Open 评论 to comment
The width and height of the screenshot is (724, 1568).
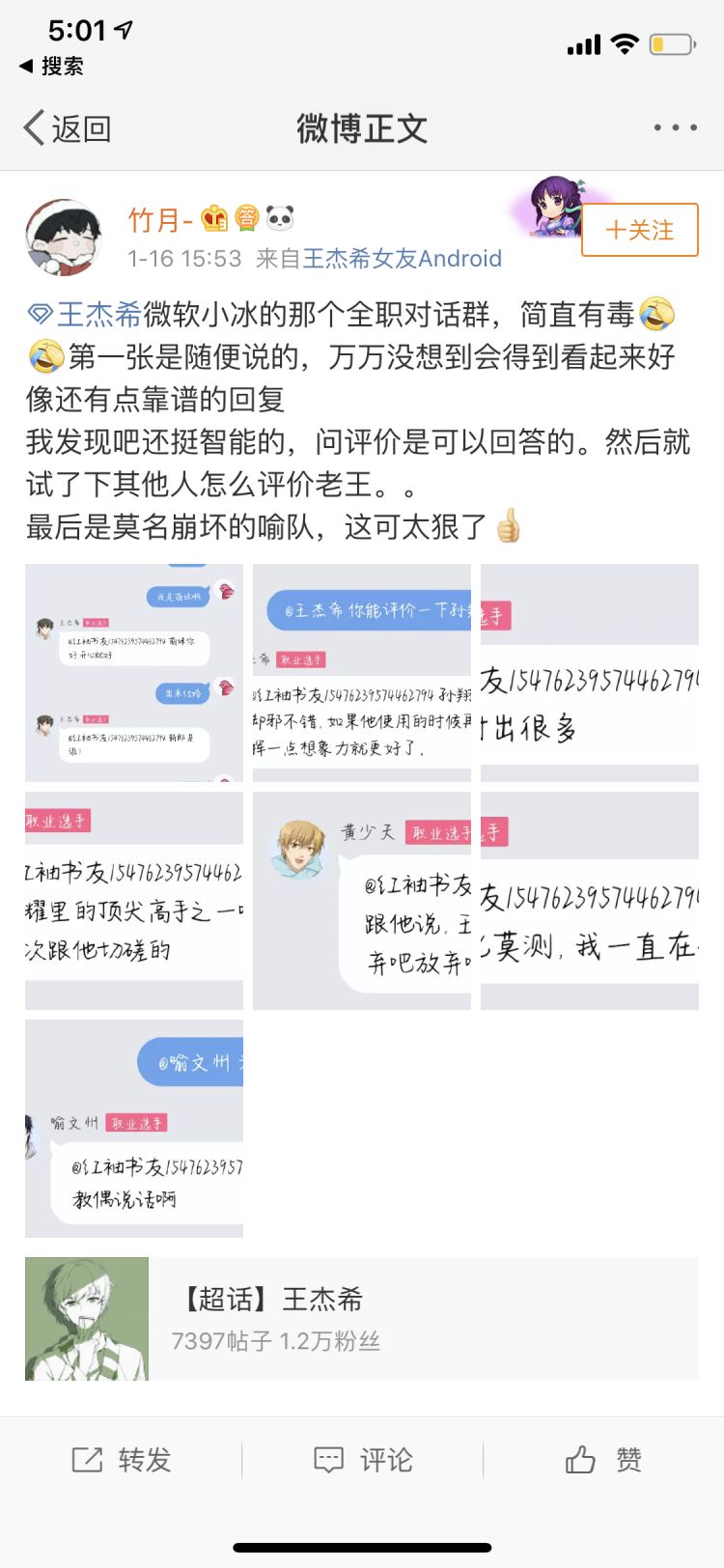click(x=363, y=1460)
